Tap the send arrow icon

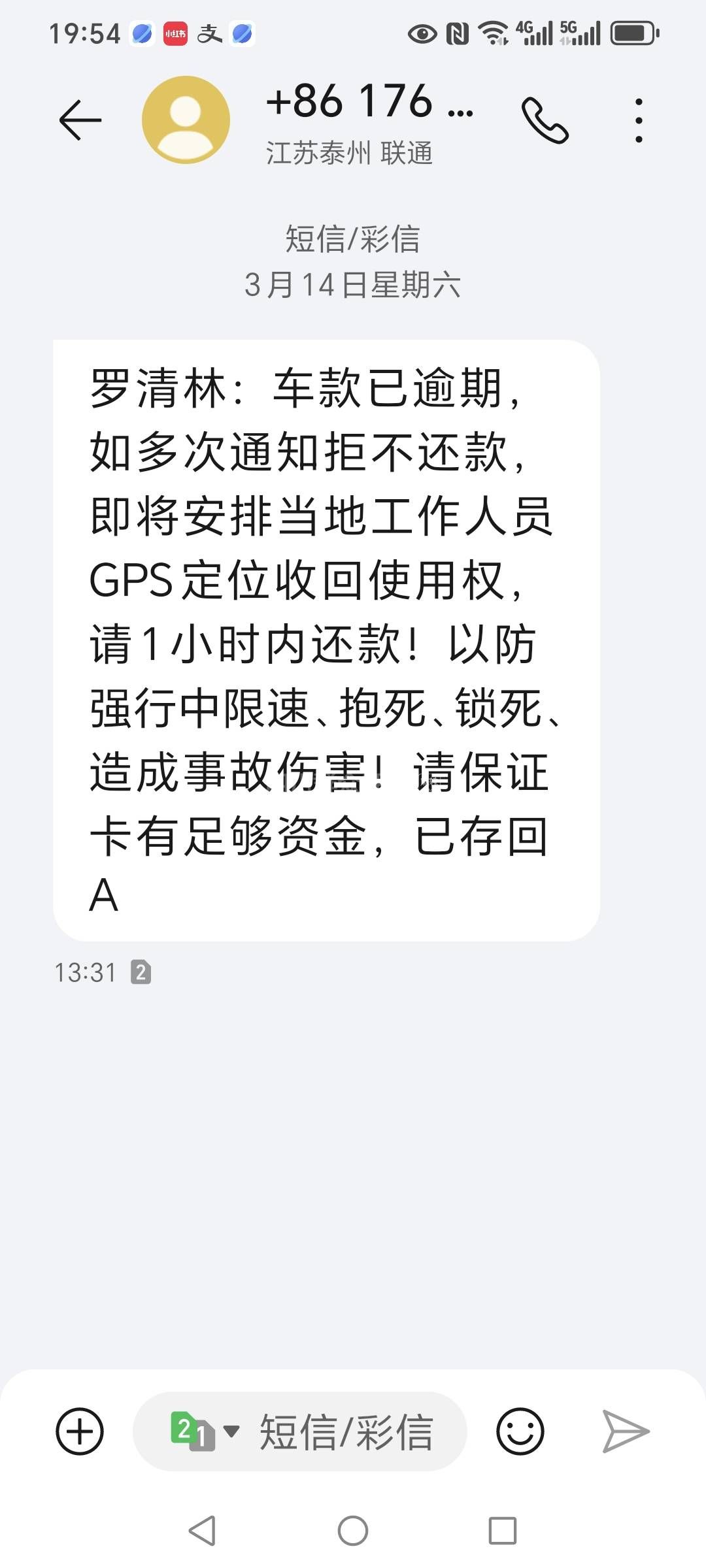click(625, 1431)
